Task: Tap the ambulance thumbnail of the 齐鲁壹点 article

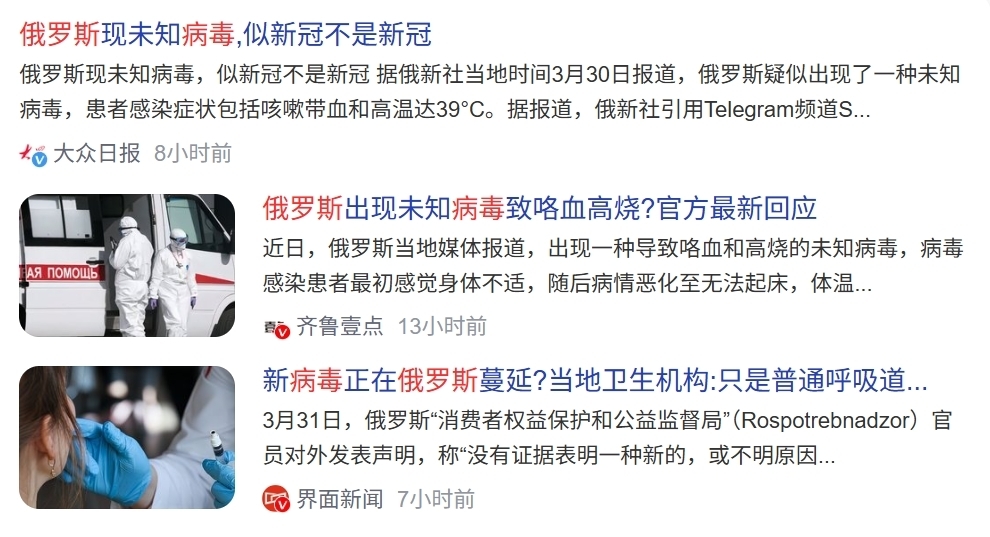Action: pyautogui.click(x=127, y=265)
